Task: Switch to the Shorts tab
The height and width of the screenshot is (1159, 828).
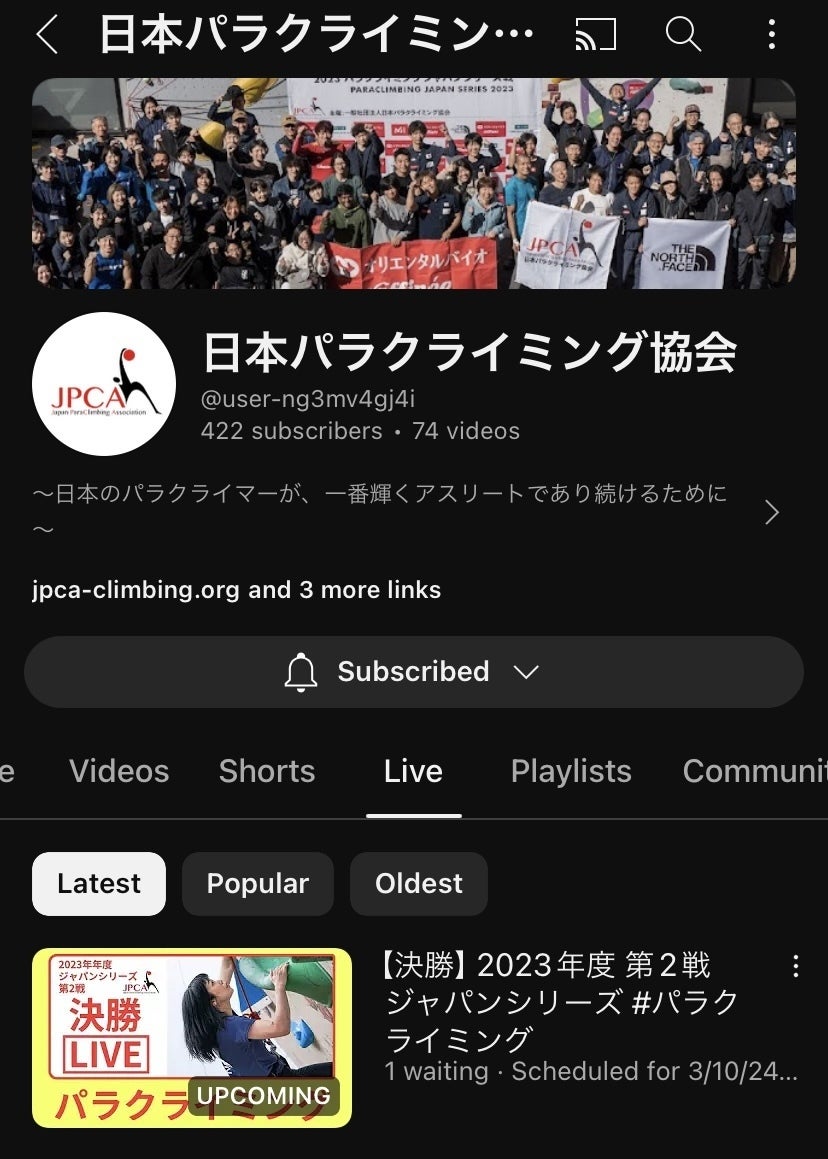Action: click(267, 771)
